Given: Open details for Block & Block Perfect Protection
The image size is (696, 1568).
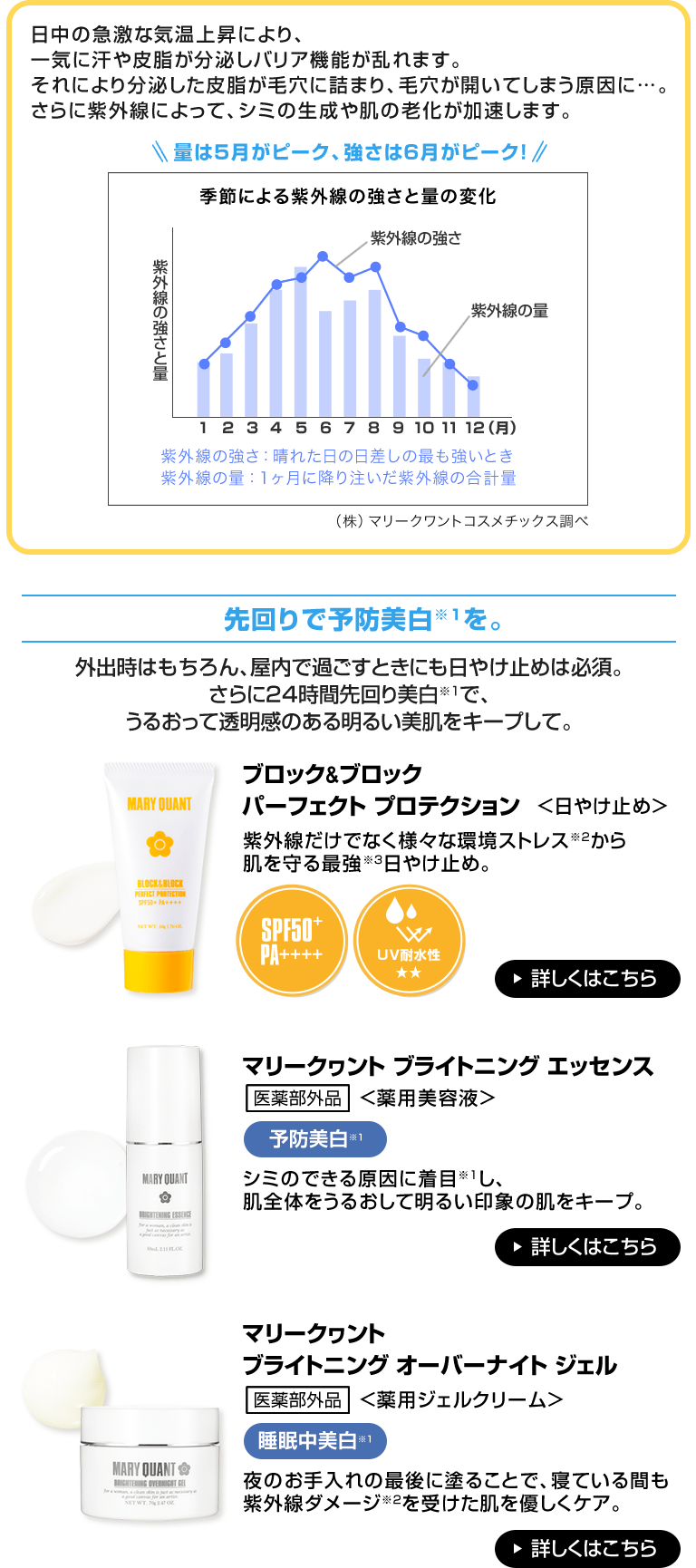Looking at the screenshot, I should [587, 979].
